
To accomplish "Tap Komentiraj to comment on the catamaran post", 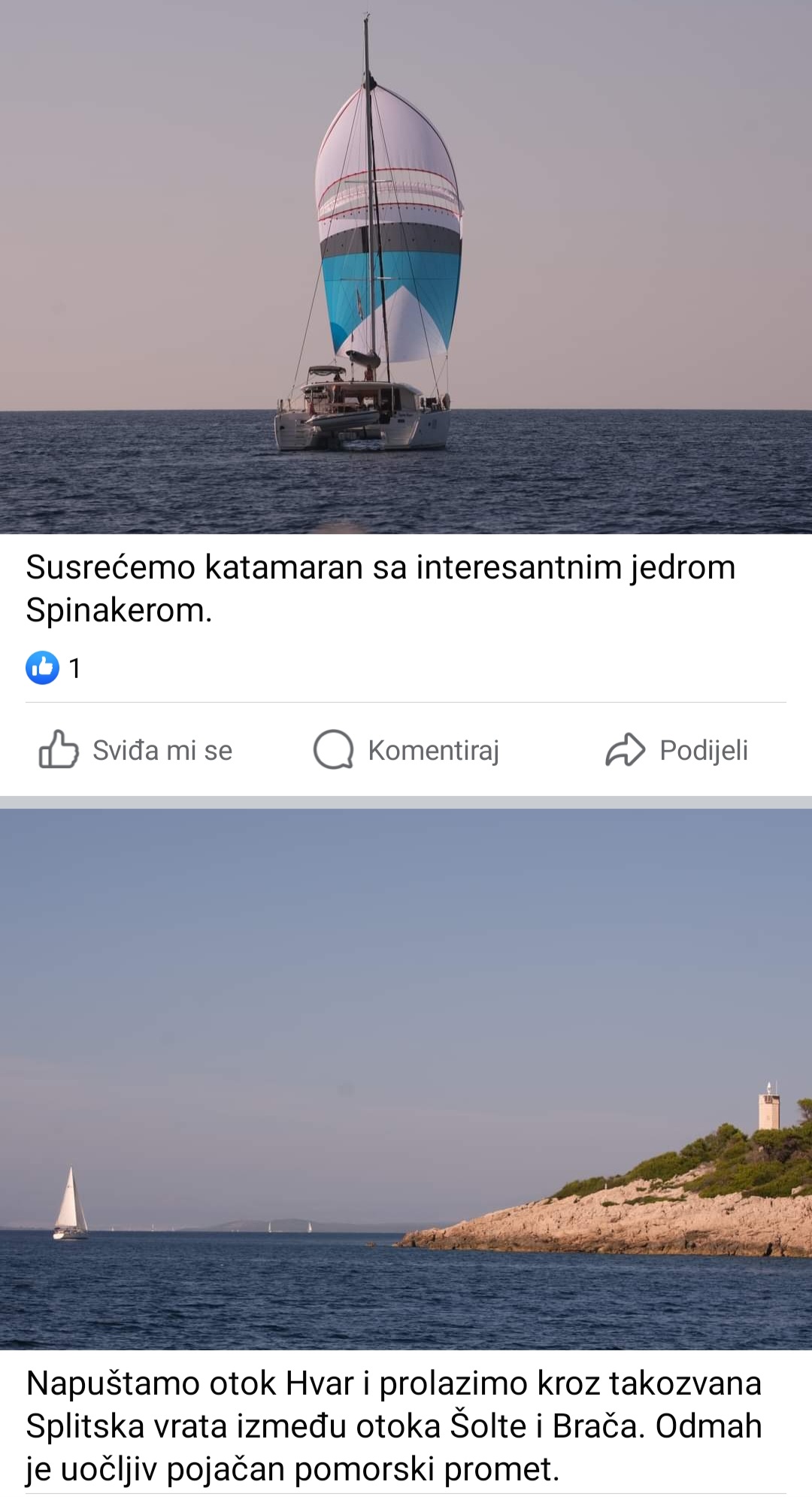I will tap(407, 750).
